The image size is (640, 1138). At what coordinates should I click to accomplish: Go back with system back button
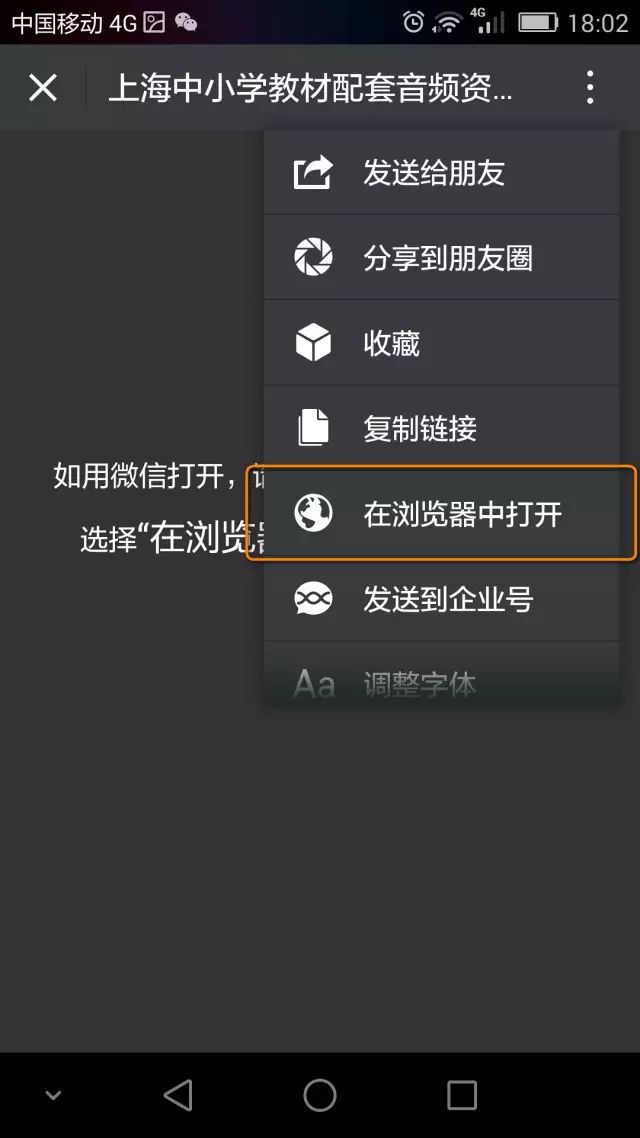tap(178, 1095)
